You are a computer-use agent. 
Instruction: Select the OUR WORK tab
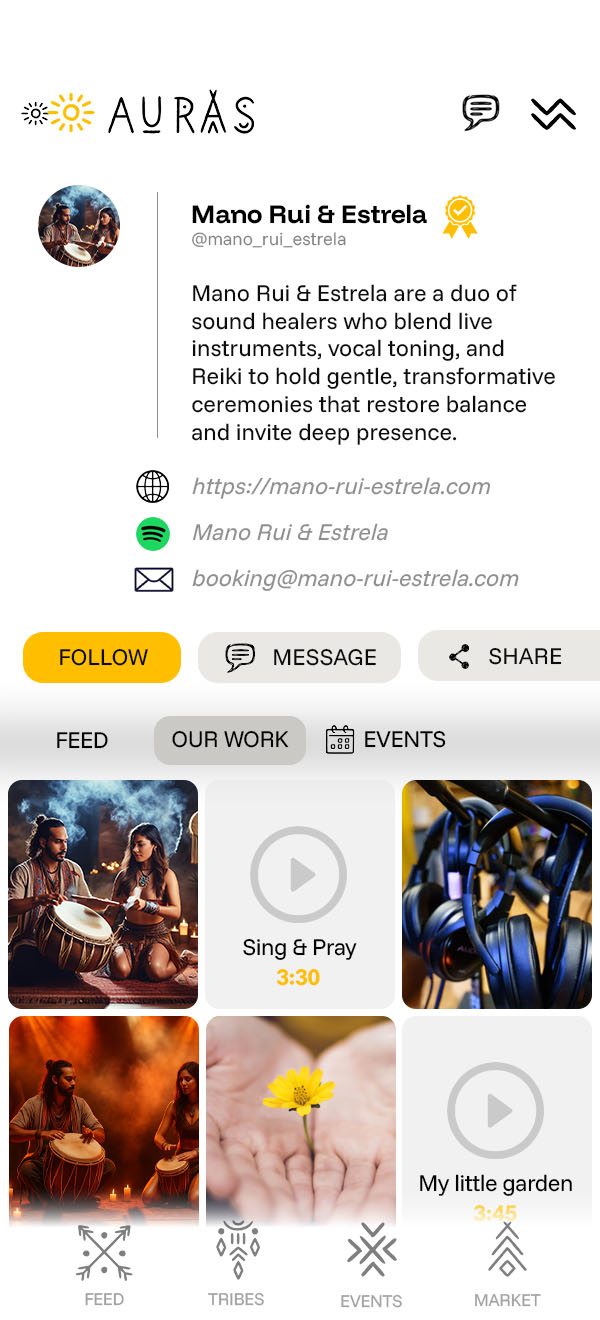click(x=230, y=740)
